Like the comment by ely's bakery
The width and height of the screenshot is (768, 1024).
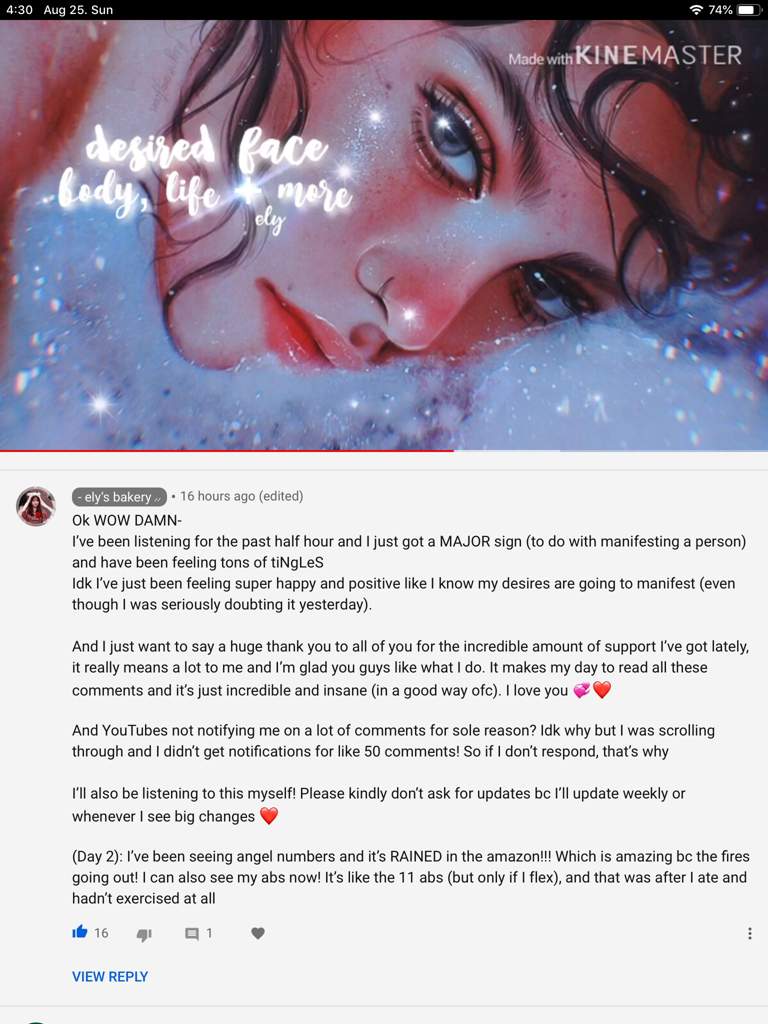coord(80,933)
